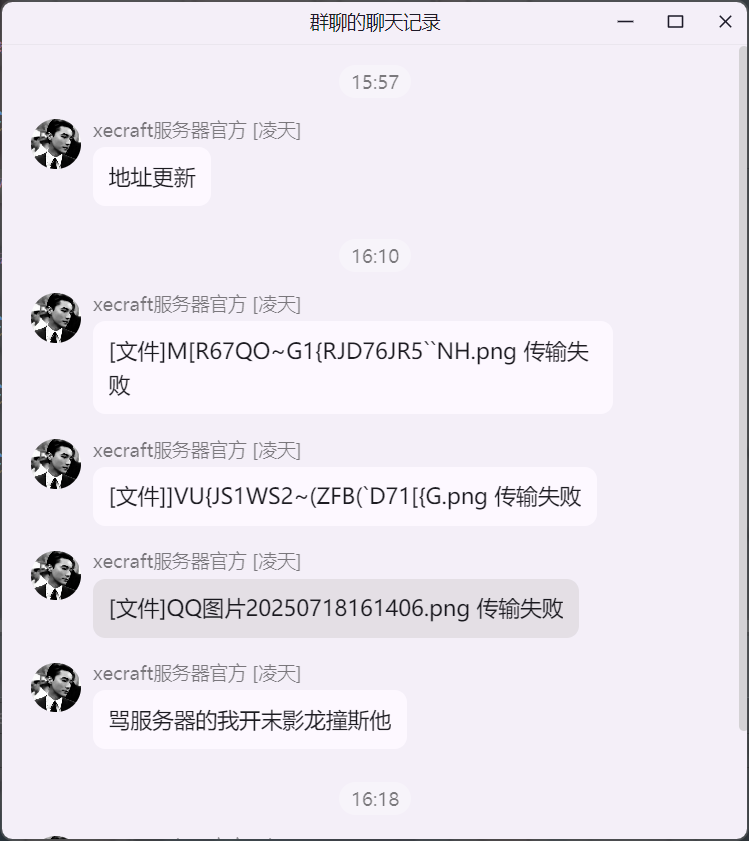This screenshot has height=841, width=749.
Task: Select the 地址更新 message bubble
Action: pos(152,178)
